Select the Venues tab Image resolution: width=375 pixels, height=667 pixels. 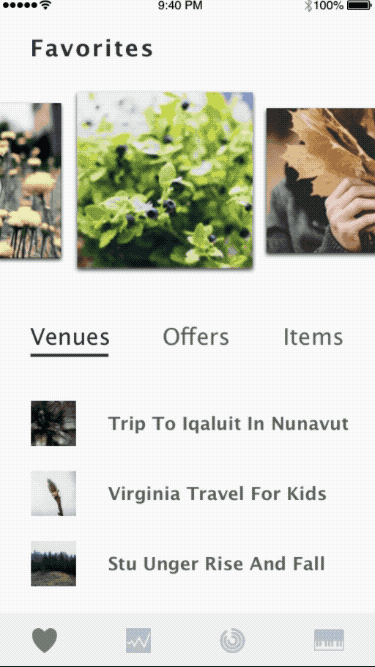coord(70,338)
